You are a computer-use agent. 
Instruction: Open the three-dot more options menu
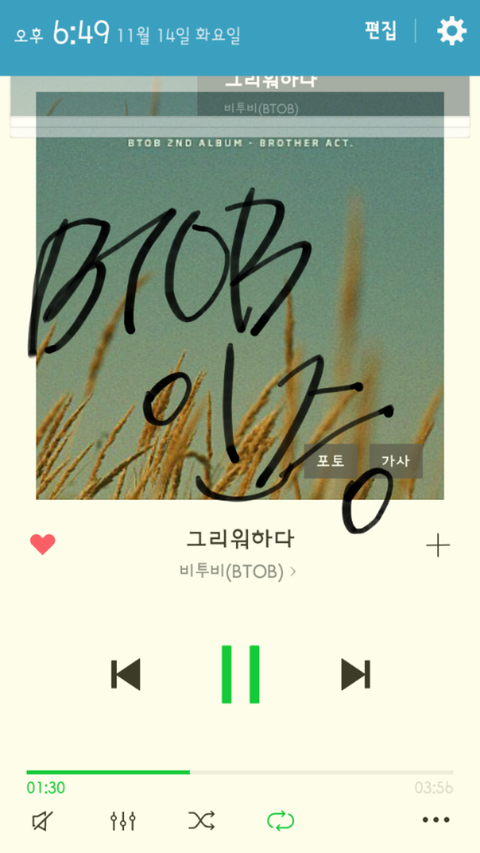436,820
